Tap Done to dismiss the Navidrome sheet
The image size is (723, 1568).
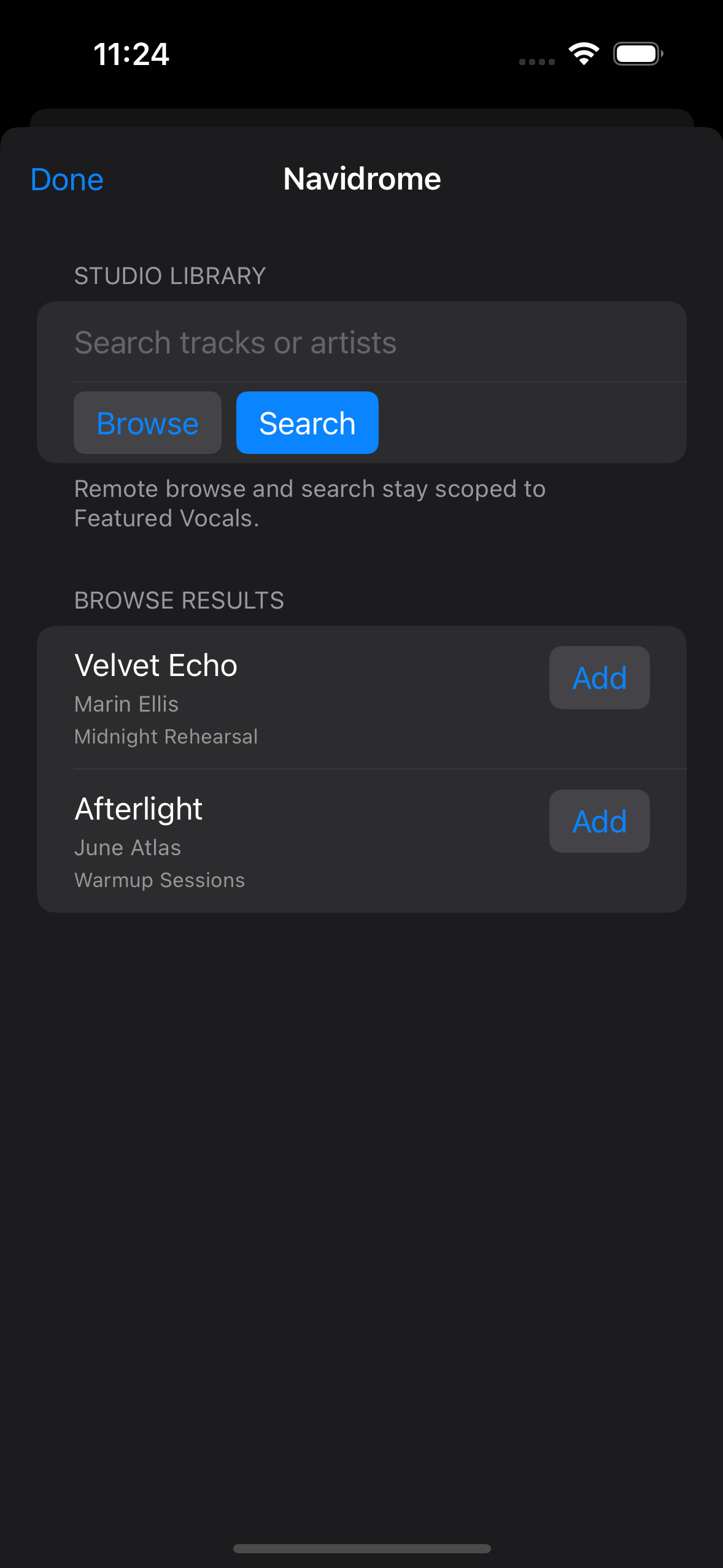click(66, 180)
